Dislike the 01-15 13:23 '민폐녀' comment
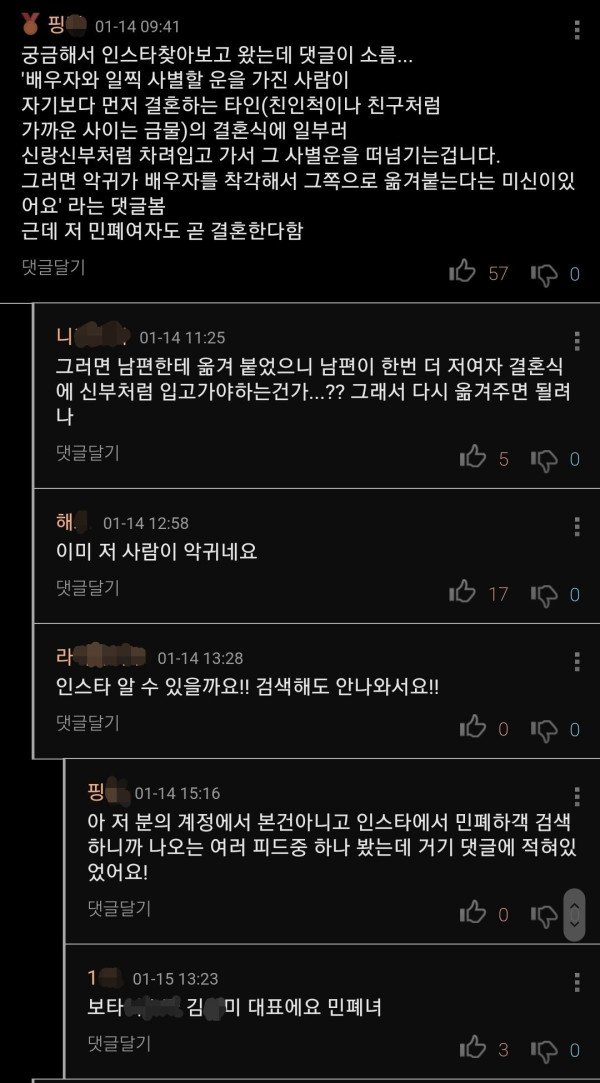Image resolution: width=600 pixels, height=1083 pixels. coord(543,1050)
